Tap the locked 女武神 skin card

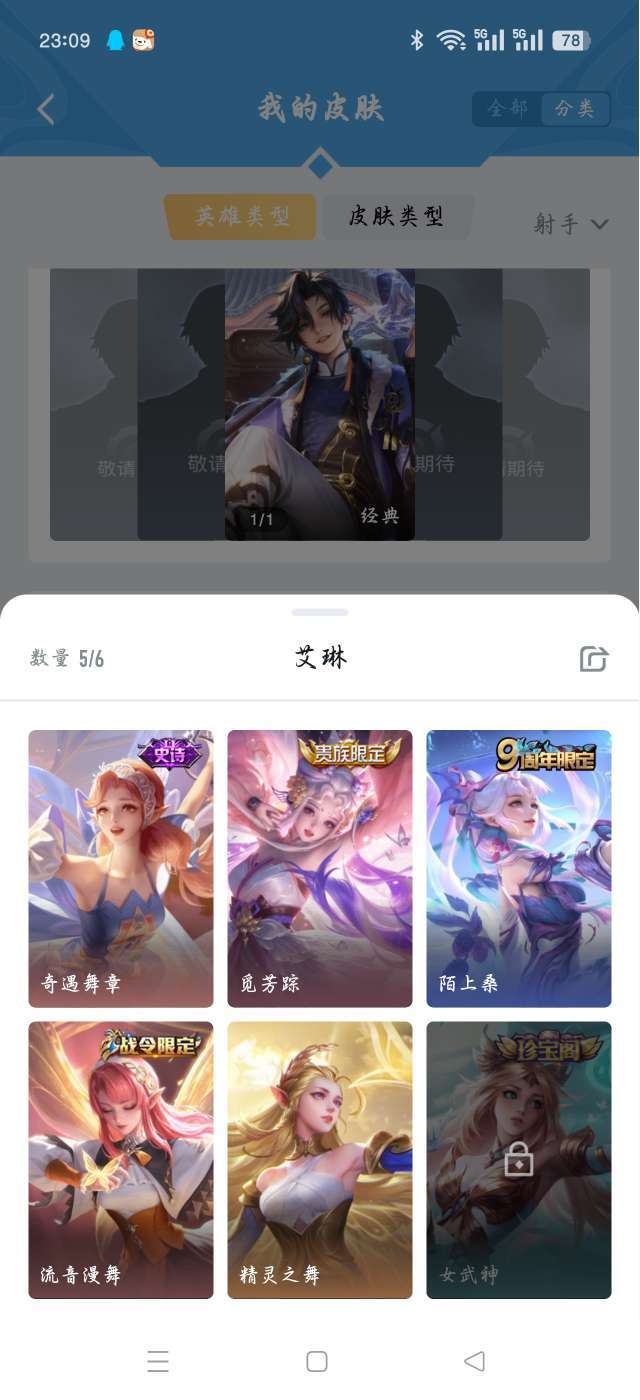pyautogui.click(x=519, y=1160)
